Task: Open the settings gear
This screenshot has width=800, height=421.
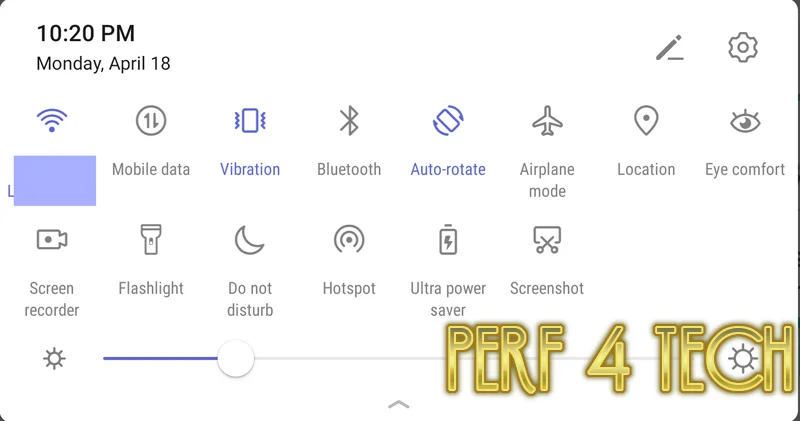Action: pyautogui.click(x=743, y=47)
